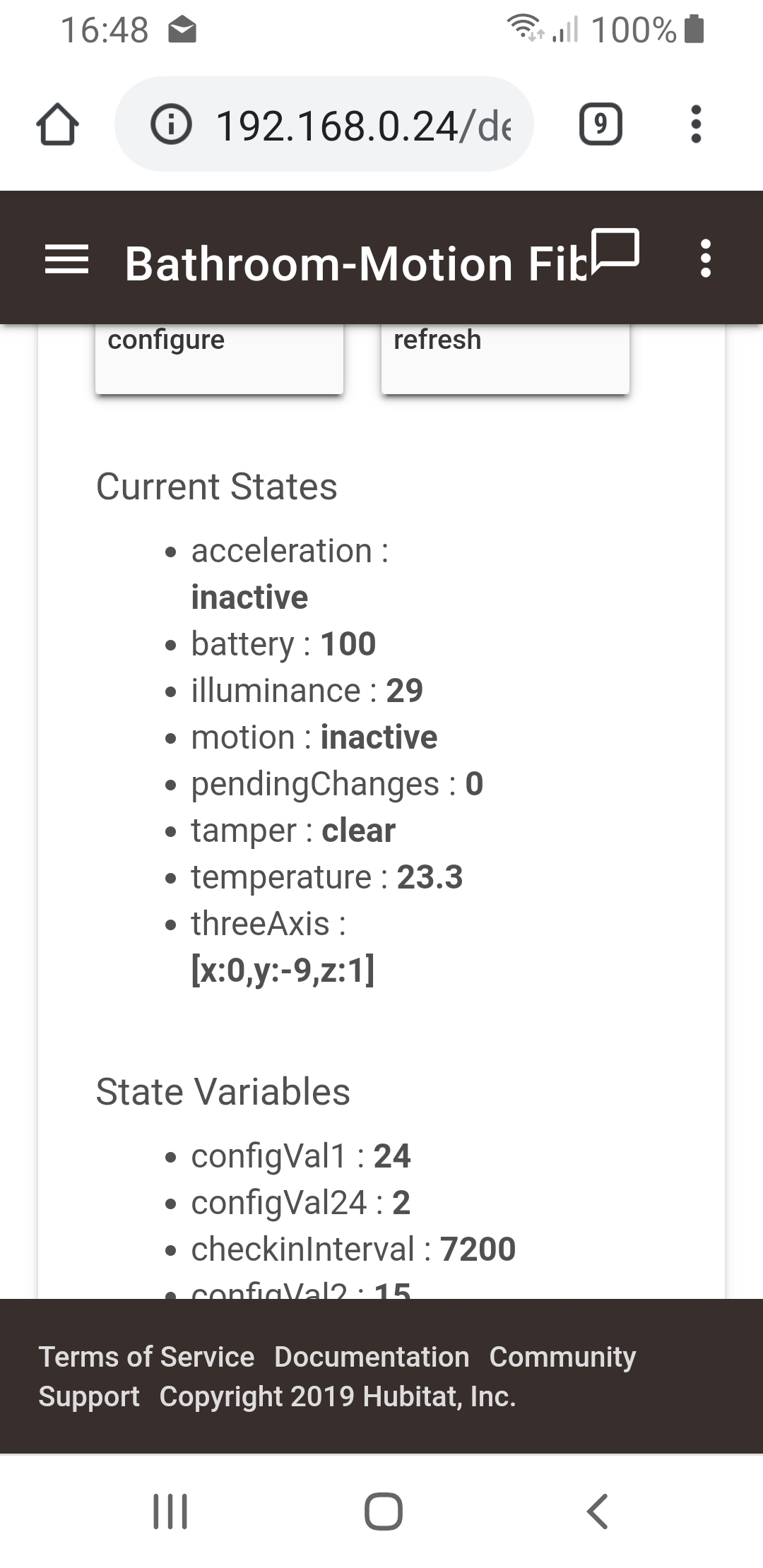This screenshot has width=763, height=1568.
Task: Open the Hubitat page overflow menu
Action: [x=705, y=259]
